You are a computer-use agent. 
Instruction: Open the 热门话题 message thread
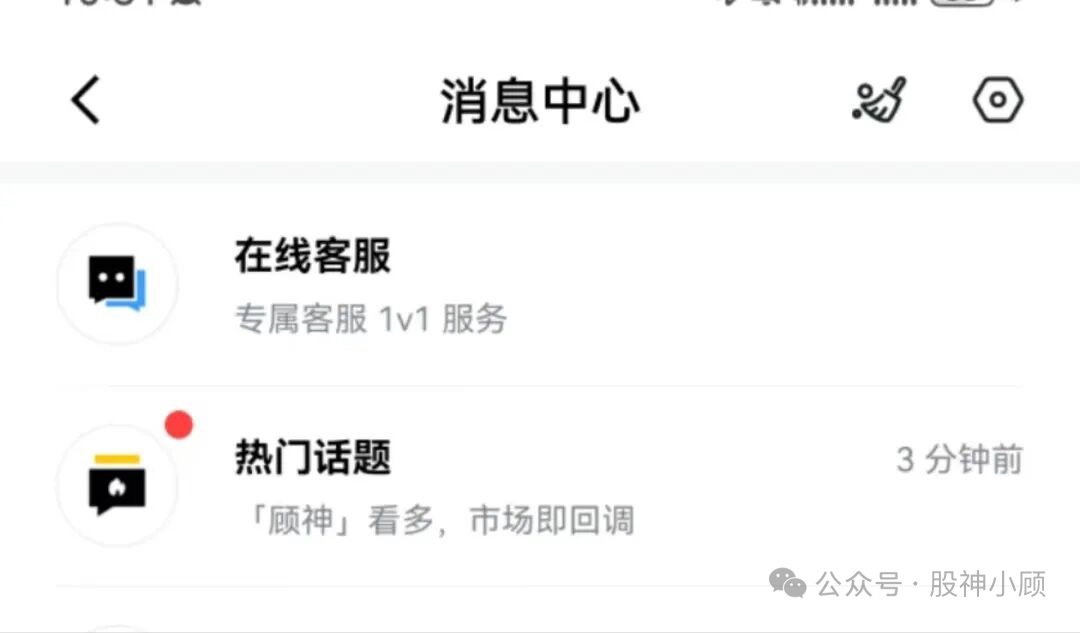(x=540, y=486)
